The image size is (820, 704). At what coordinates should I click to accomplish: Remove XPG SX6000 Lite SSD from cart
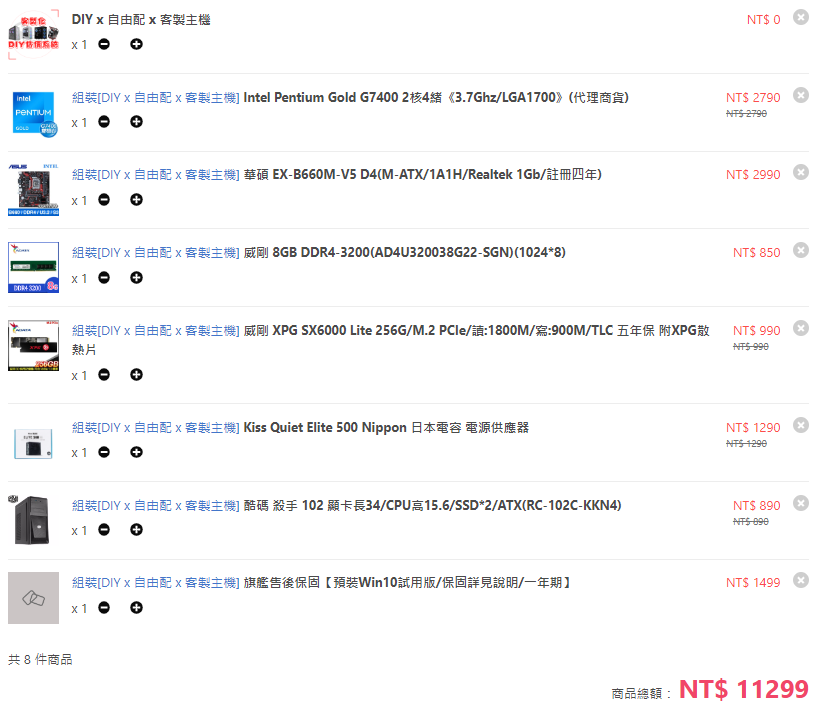coord(801,328)
